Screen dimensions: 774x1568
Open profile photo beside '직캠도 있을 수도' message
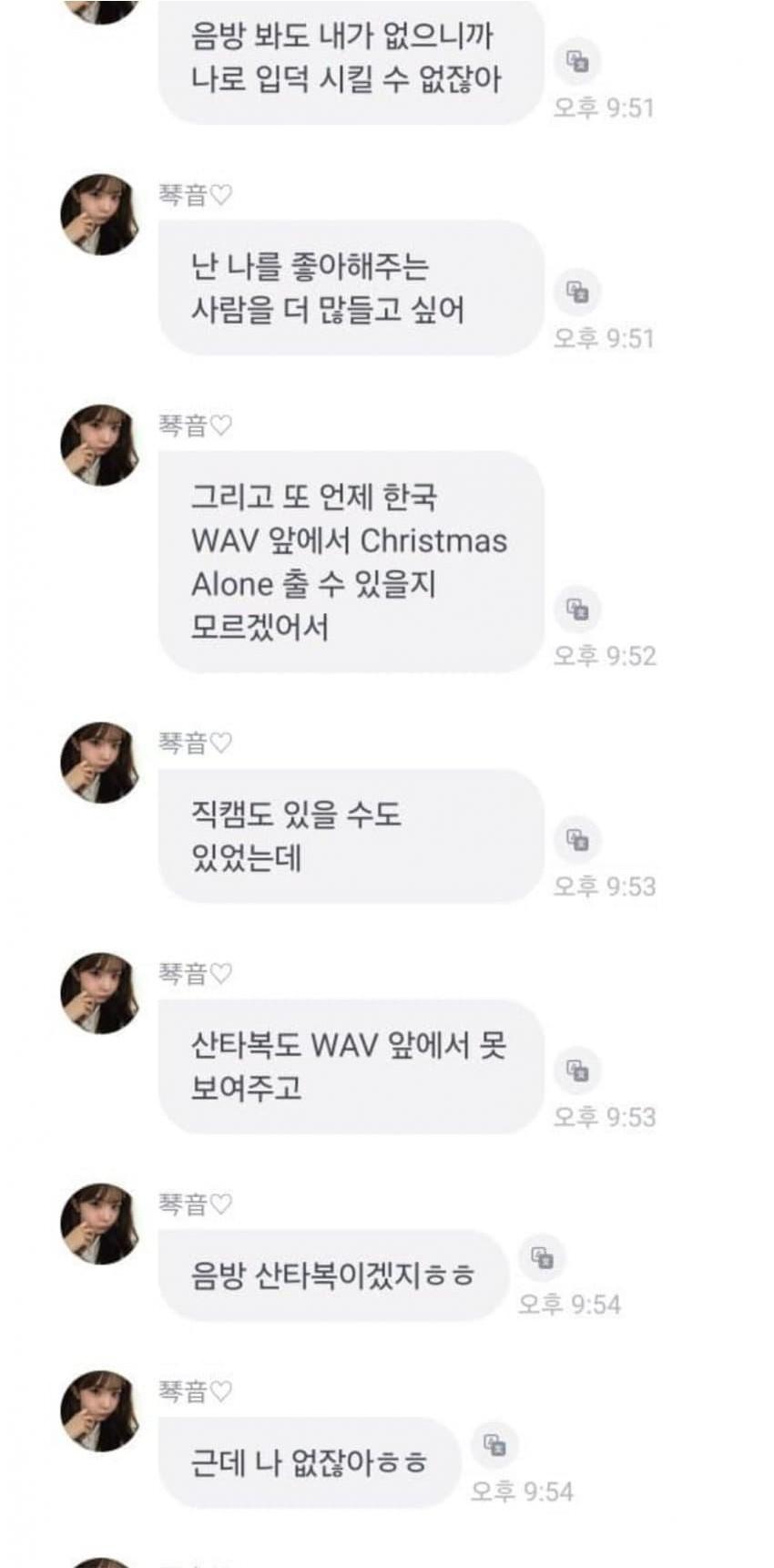pyautogui.click(x=100, y=764)
